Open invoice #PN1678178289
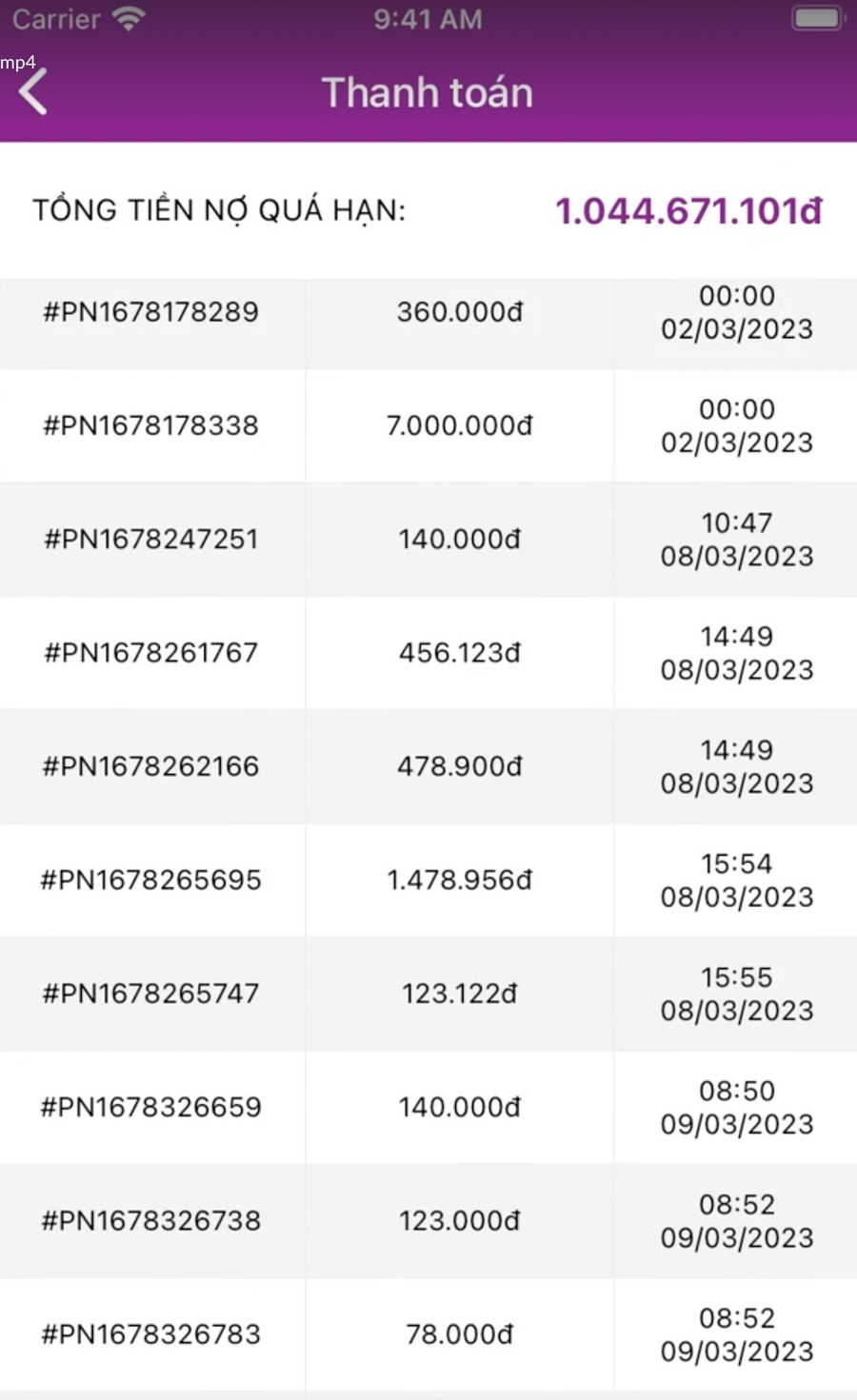The height and width of the screenshot is (1400, 857). point(150,312)
